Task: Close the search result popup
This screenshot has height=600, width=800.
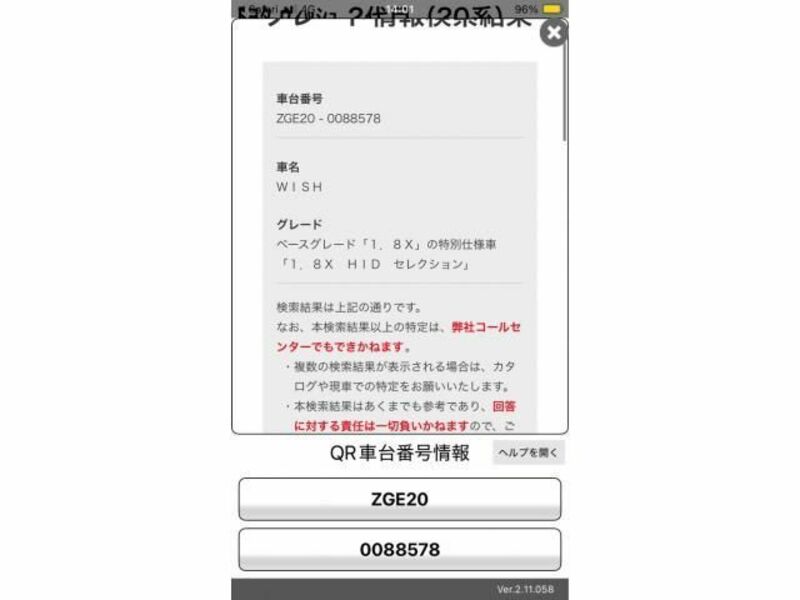Action: click(553, 33)
